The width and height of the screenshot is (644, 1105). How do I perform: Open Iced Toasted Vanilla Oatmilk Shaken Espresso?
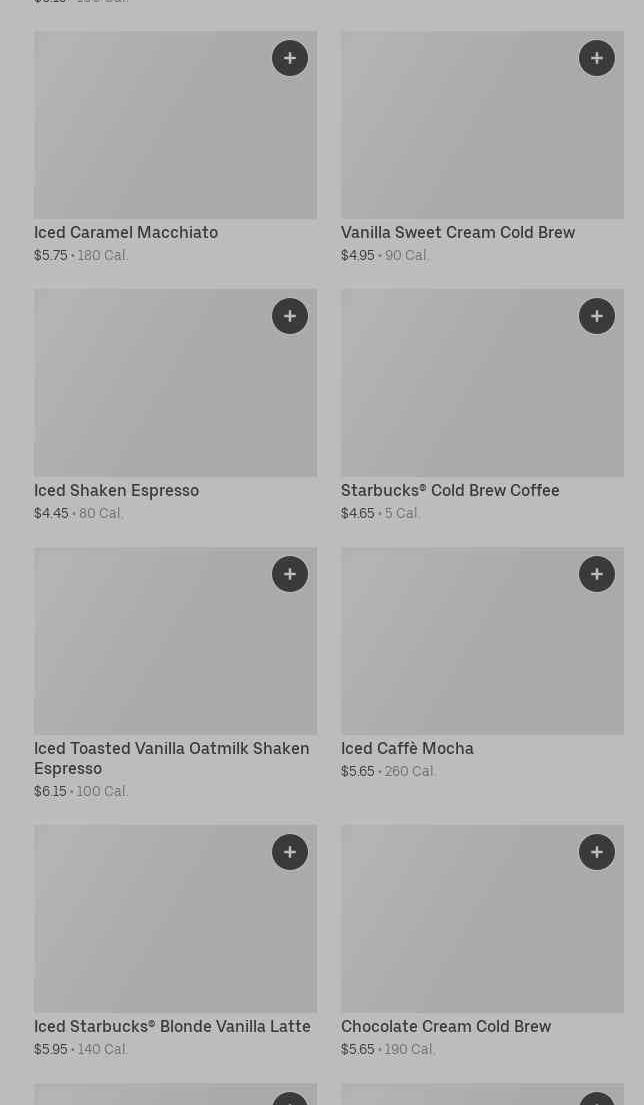coord(171,758)
